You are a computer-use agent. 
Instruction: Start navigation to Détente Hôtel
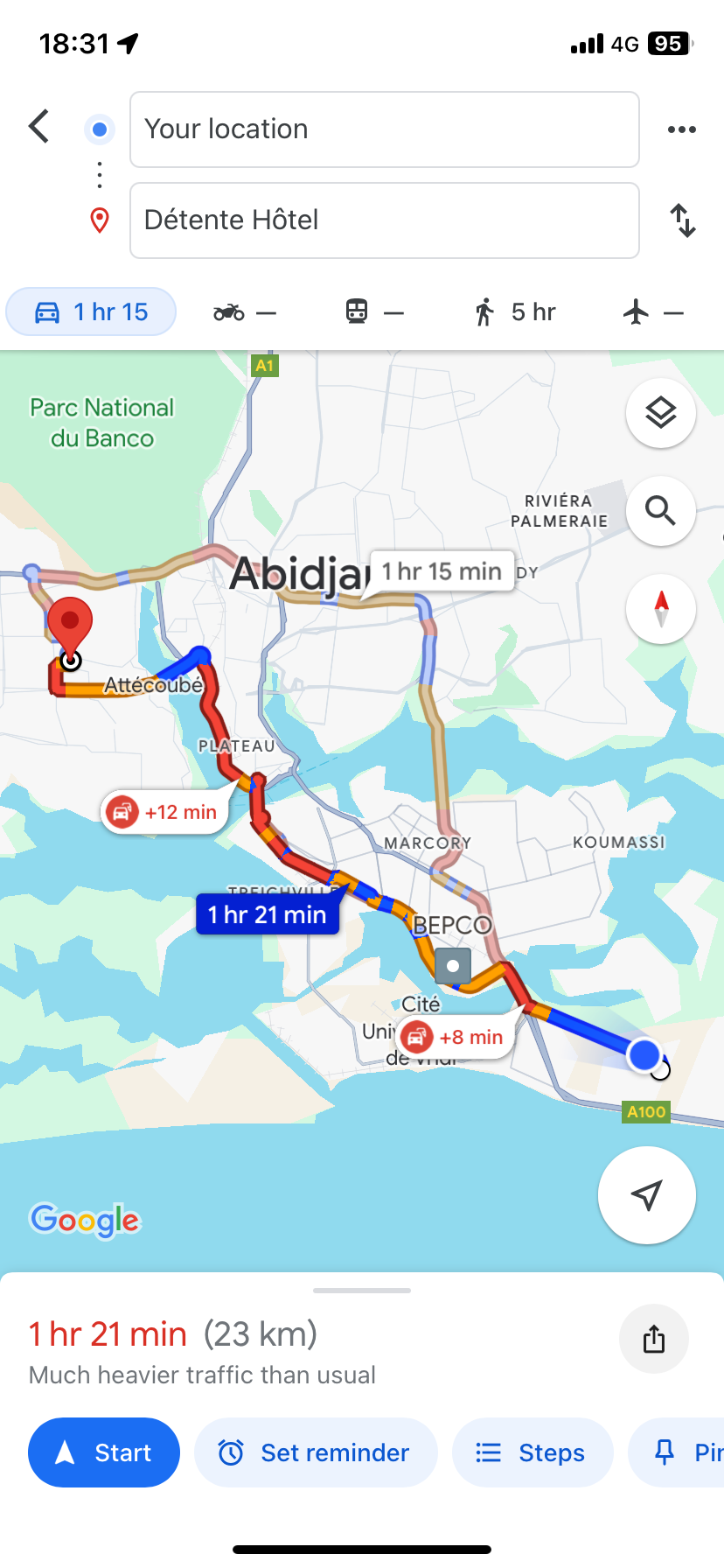coord(104,1452)
